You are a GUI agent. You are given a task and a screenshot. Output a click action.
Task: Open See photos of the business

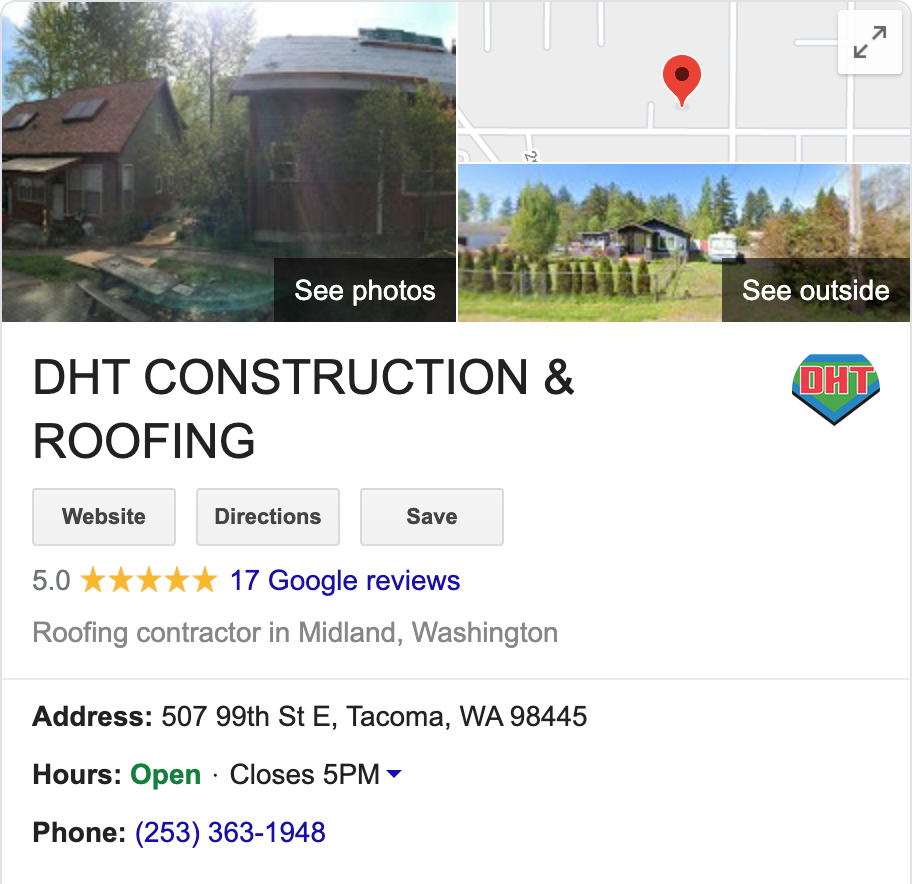[x=365, y=291]
